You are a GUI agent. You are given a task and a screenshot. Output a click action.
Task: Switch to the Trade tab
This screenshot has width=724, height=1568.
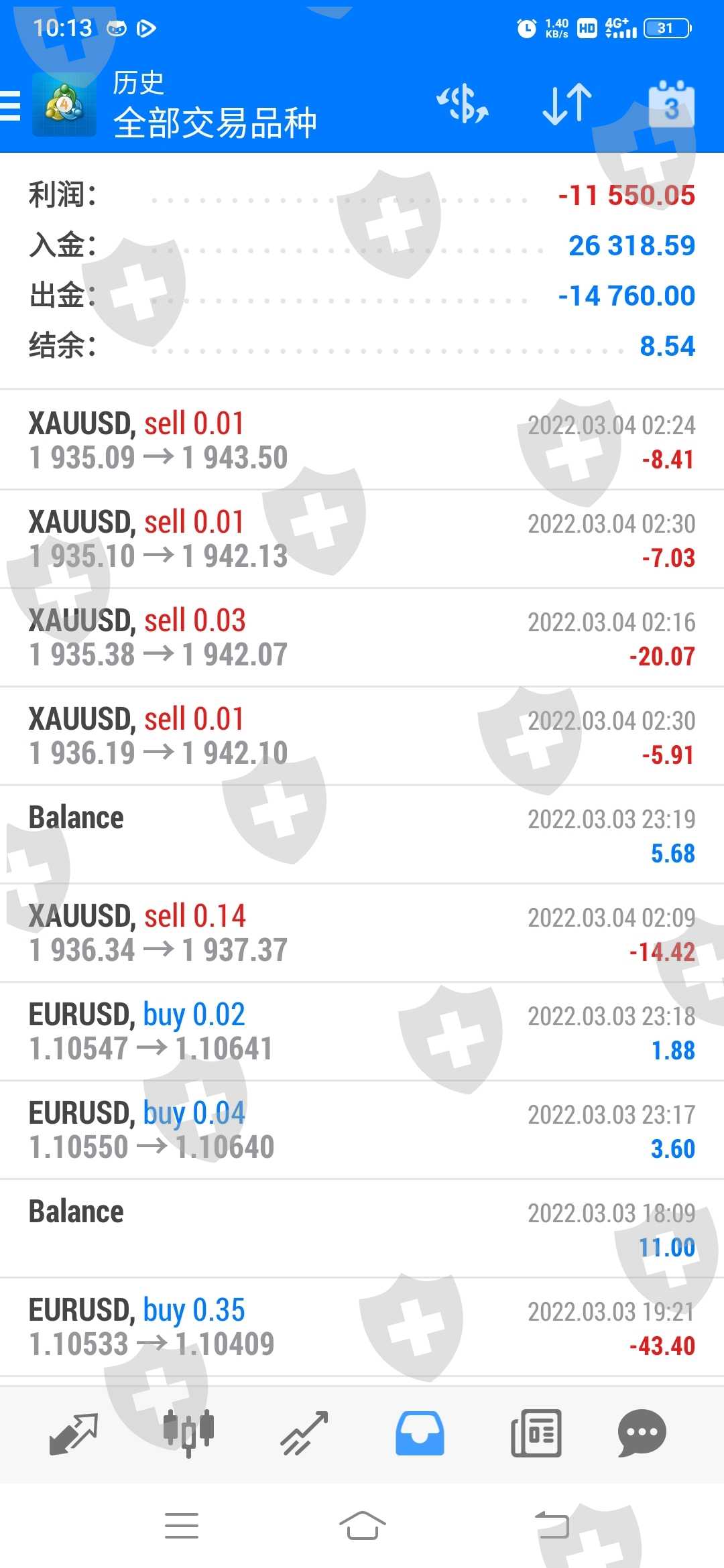tap(304, 1433)
